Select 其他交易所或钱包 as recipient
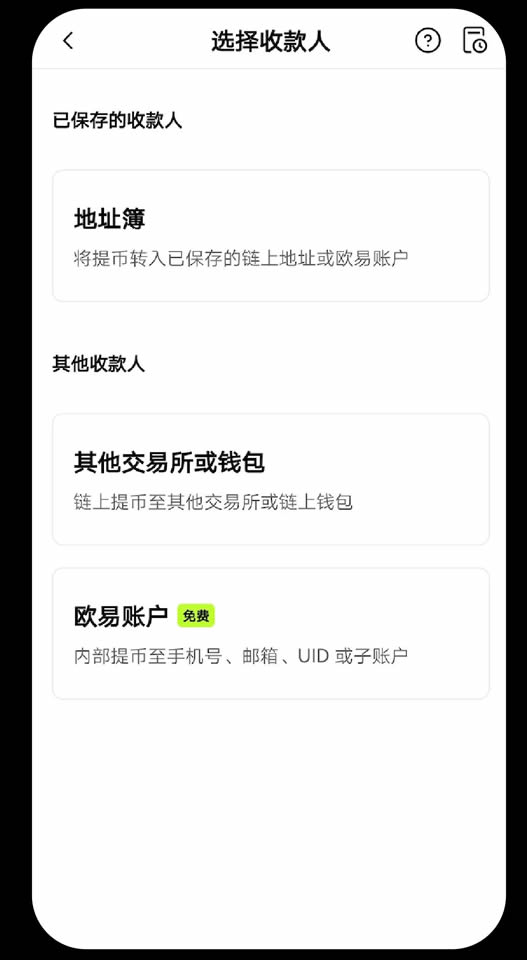The width and height of the screenshot is (527, 960). pyautogui.click(x=271, y=479)
